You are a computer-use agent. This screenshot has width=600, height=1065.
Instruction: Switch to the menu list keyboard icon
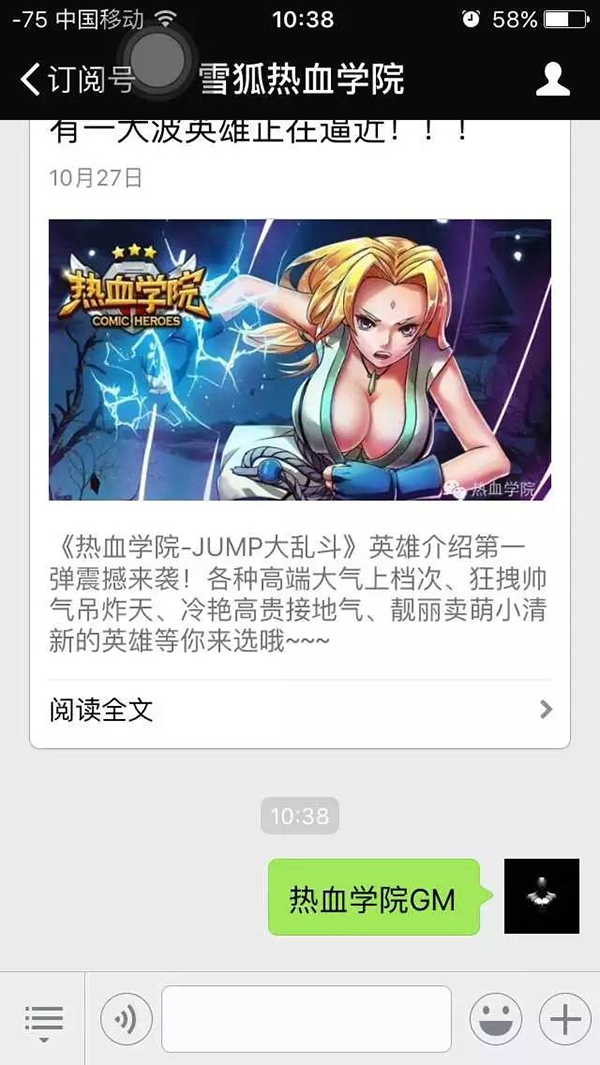(43, 1021)
